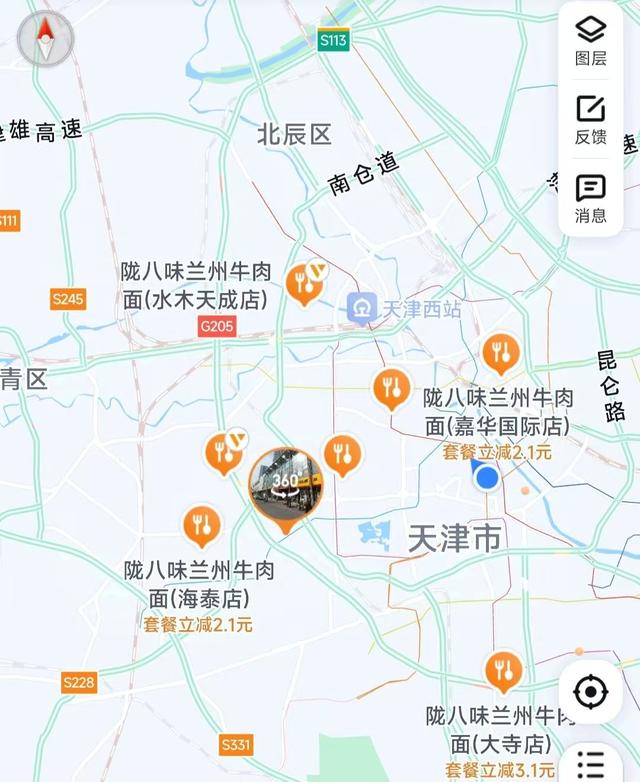Open the 反馈 feedback option
640x782 pixels.
pyautogui.click(x=591, y=120)
